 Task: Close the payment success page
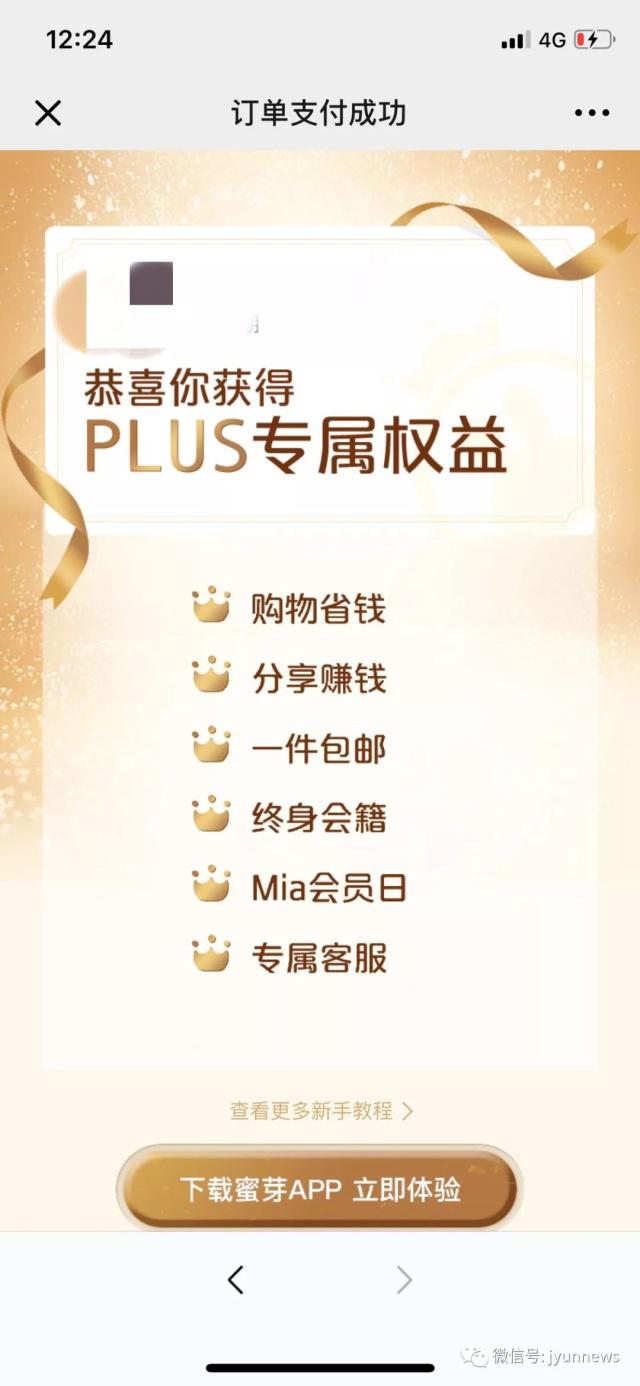(x=48, y=113)
